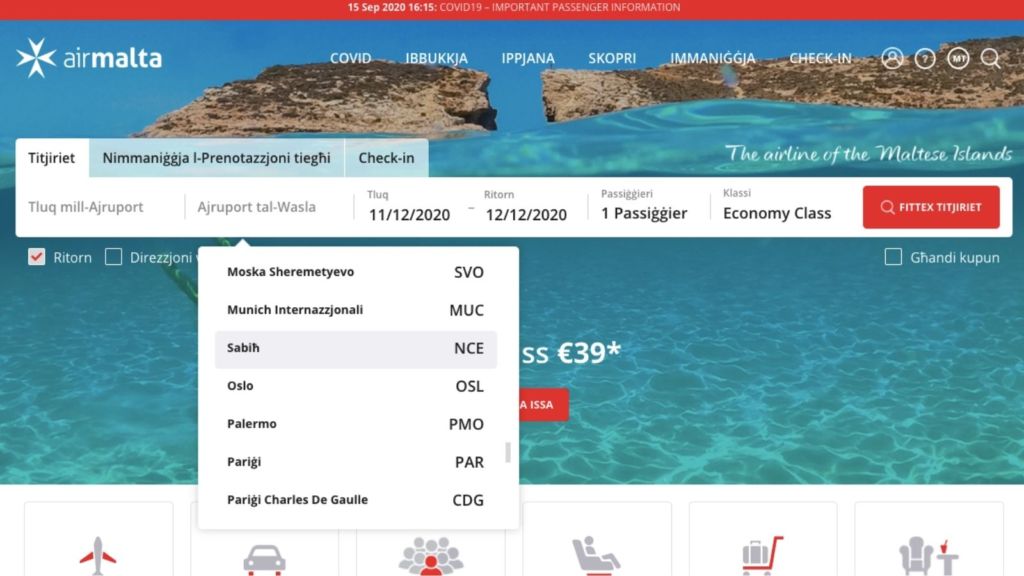Open the IBBUKKJA menu
Screen dimensions: 1024x576
pos(436,58)
